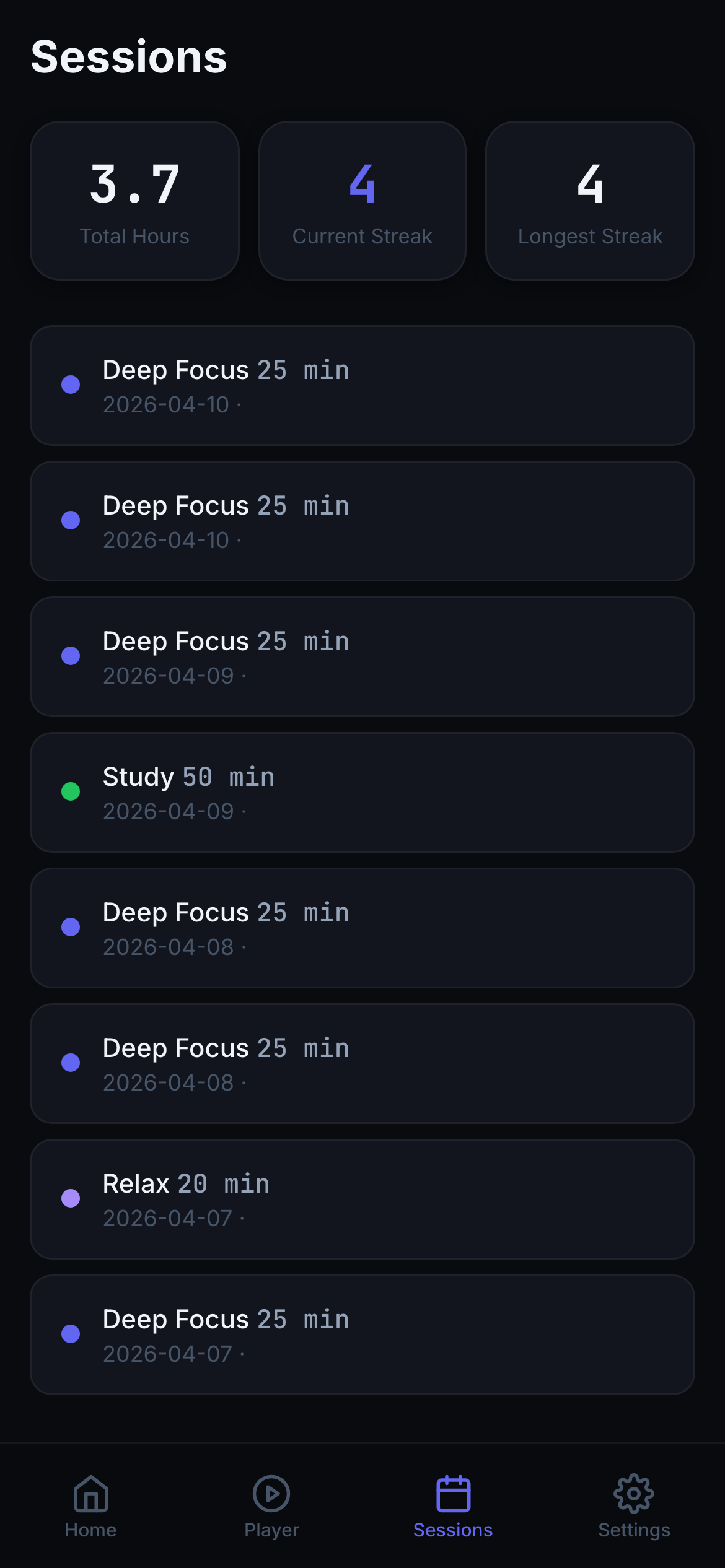Expand the last Deep Focus session from 2026-04-07
The width and height of the screenshot is (725, 1568).
coord(362,1335)
